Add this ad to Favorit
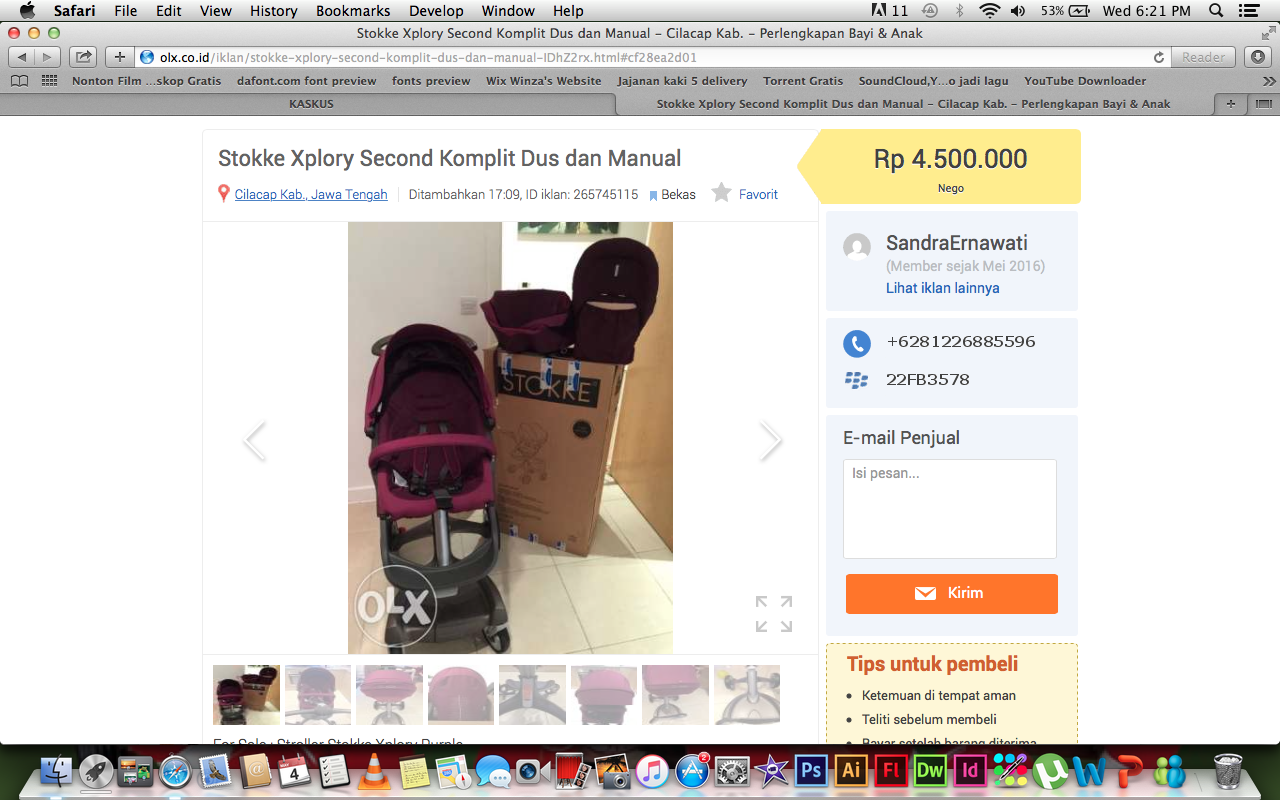 coord(745,194)
